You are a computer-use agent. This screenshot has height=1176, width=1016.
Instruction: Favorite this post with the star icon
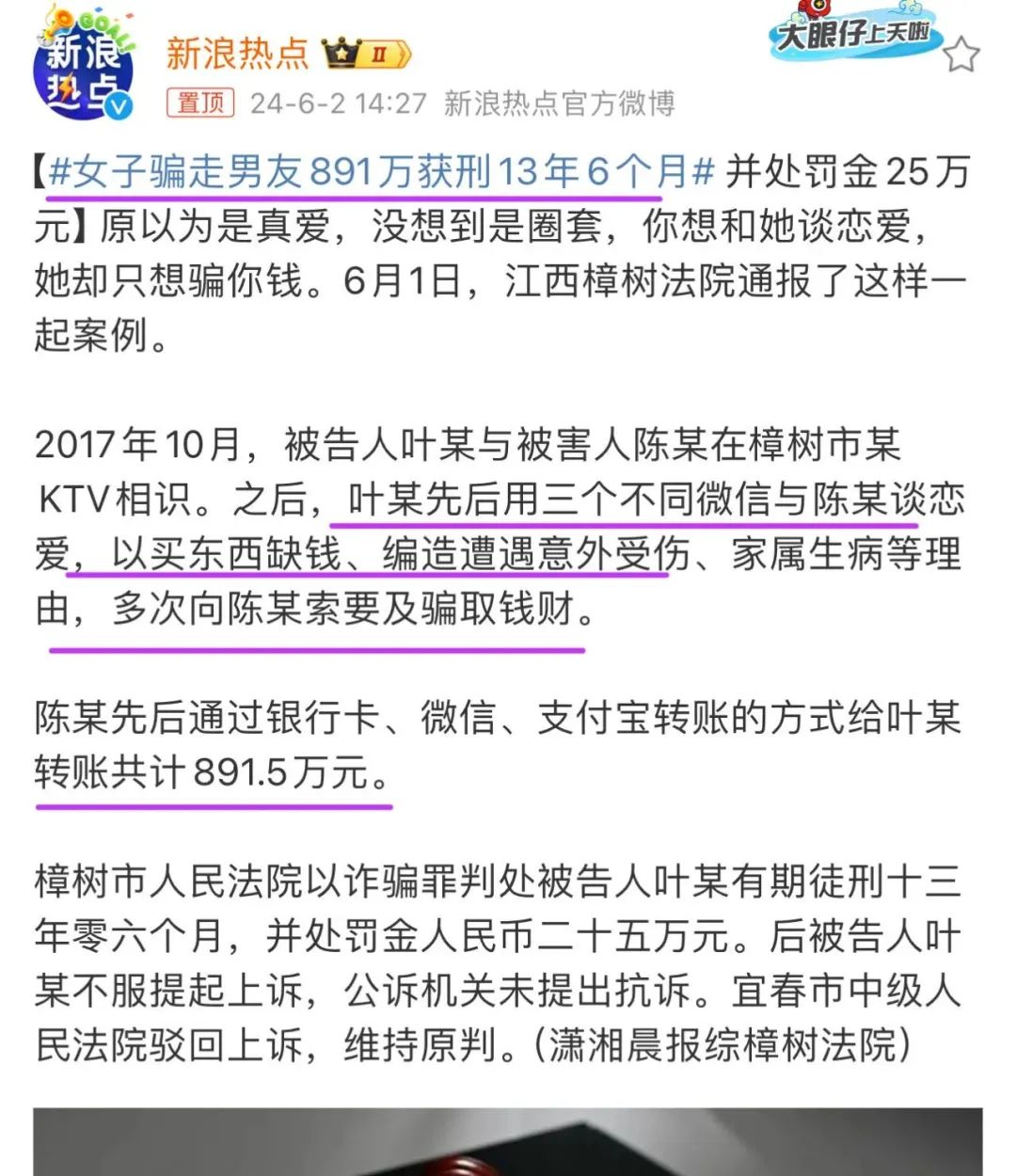click(960, 56)
